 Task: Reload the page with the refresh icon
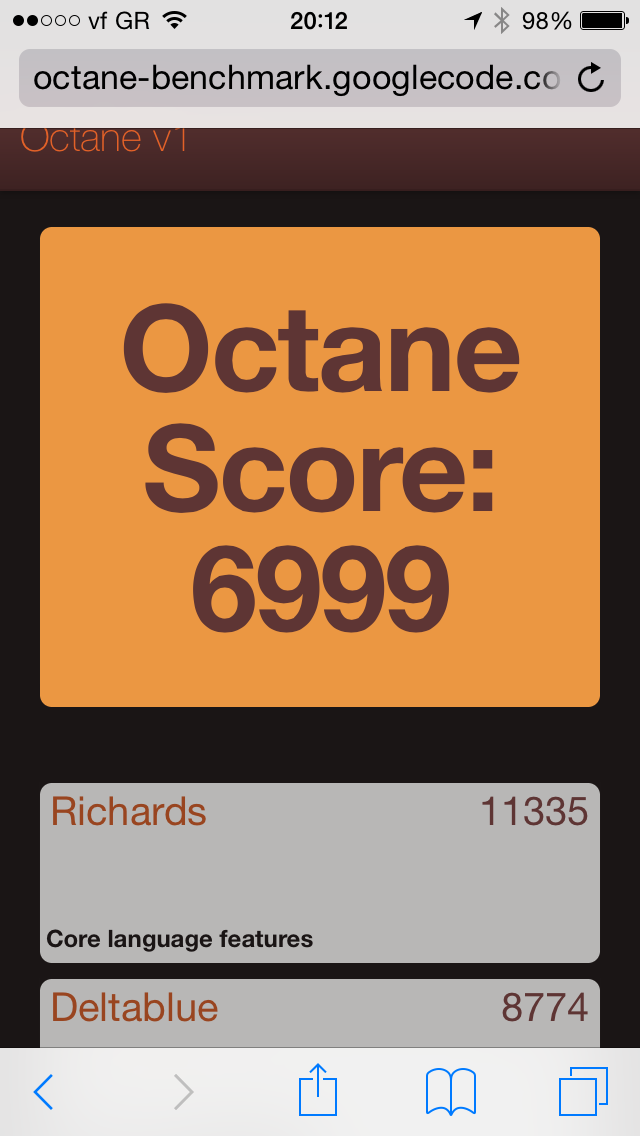591,78
